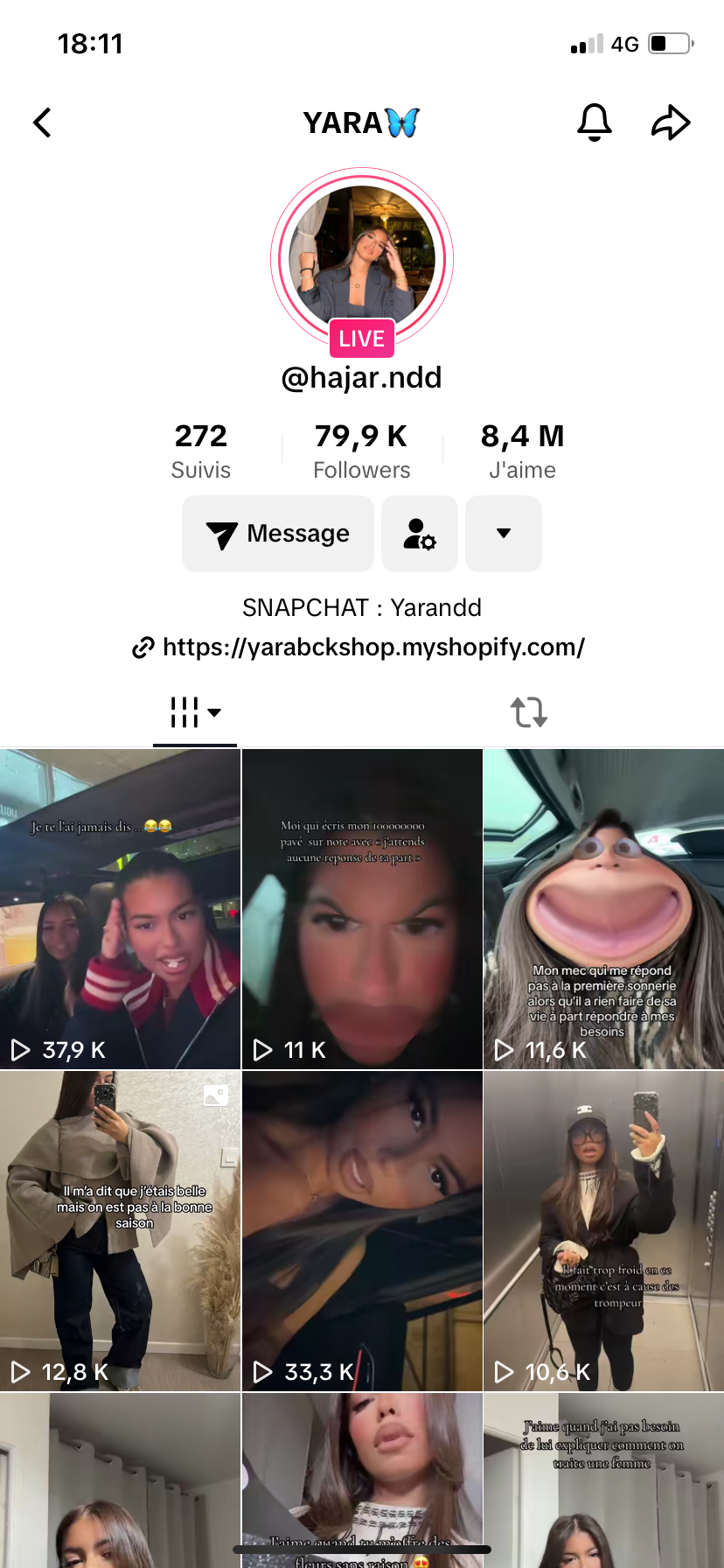
Task: Open the video with 37,9 K views
Action: point(120,908)
